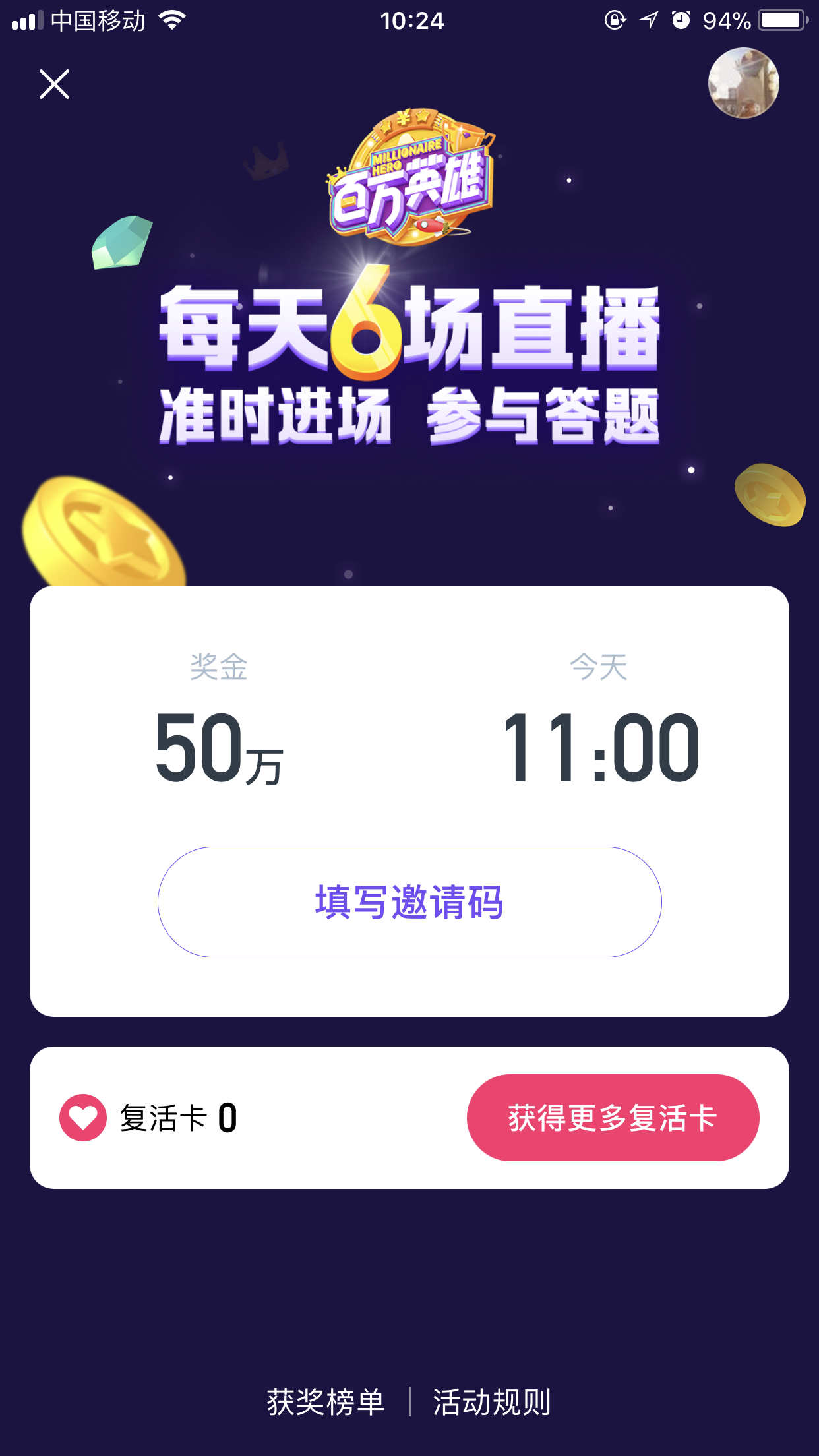Viewport: 819px width, 1456px height.
Task: Close the Millionaire Hero page
Action: click(54, 84)
